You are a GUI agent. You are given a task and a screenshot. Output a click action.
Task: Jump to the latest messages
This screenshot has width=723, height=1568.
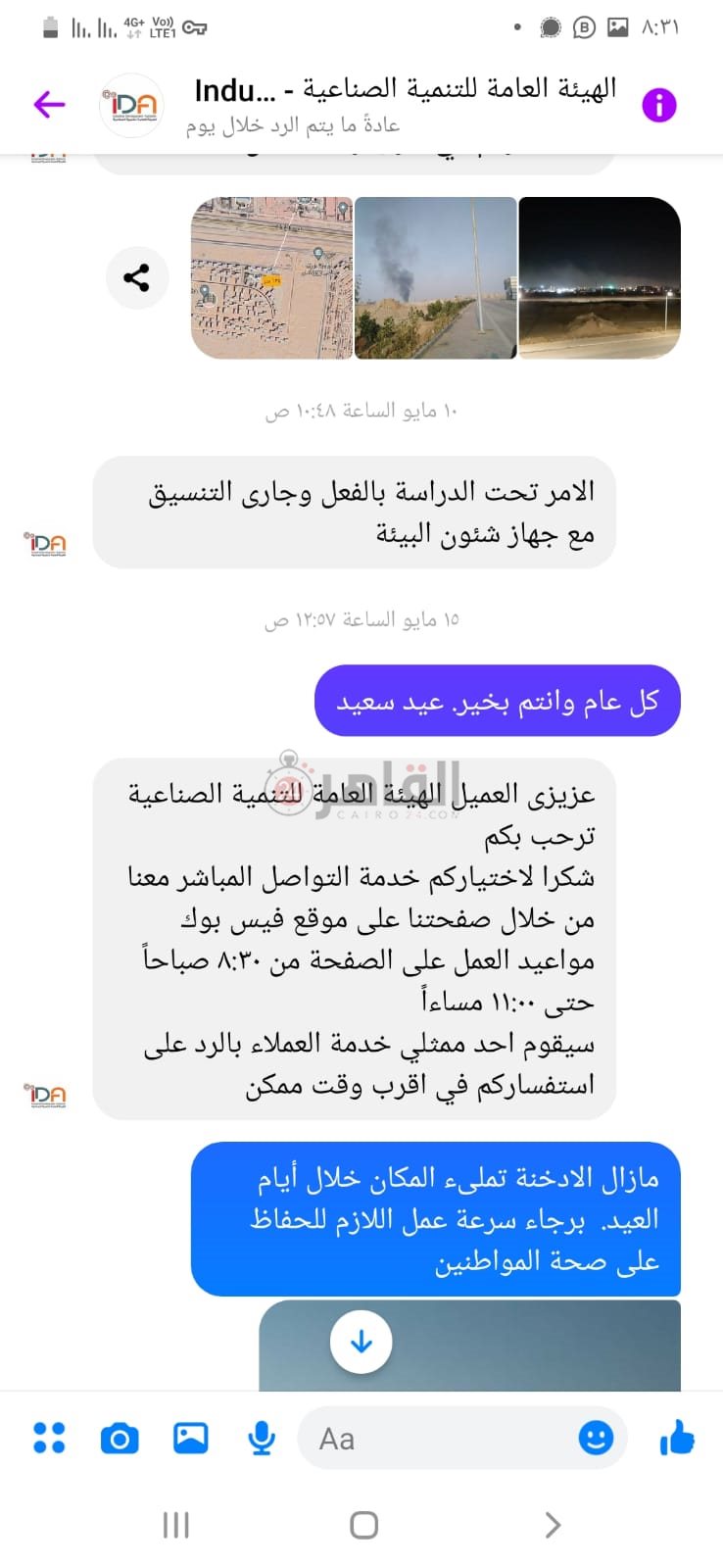[x=361, y=1342]
